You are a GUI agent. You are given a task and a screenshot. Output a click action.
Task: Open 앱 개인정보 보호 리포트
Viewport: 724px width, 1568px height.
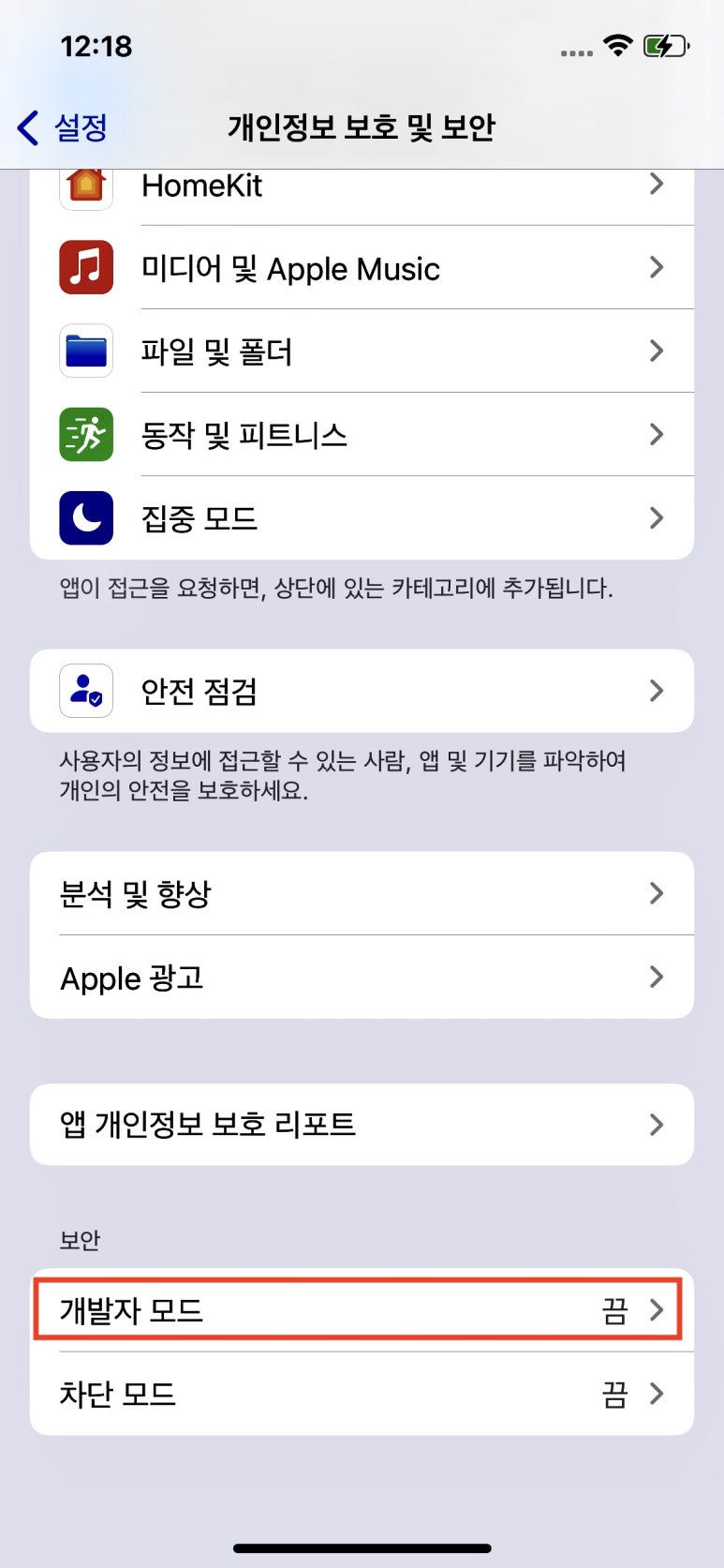(x=362, y=1124)
